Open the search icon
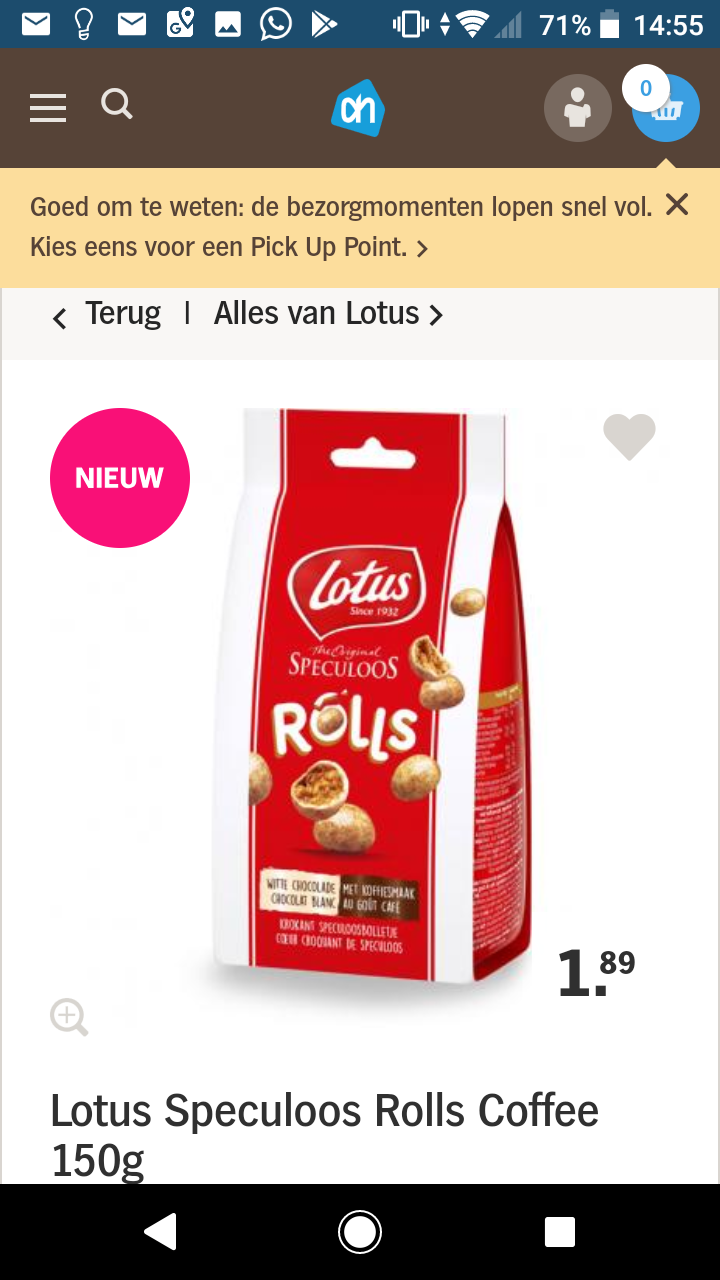The width and height of the screenshot is (720, 1280). coord(117,104)
